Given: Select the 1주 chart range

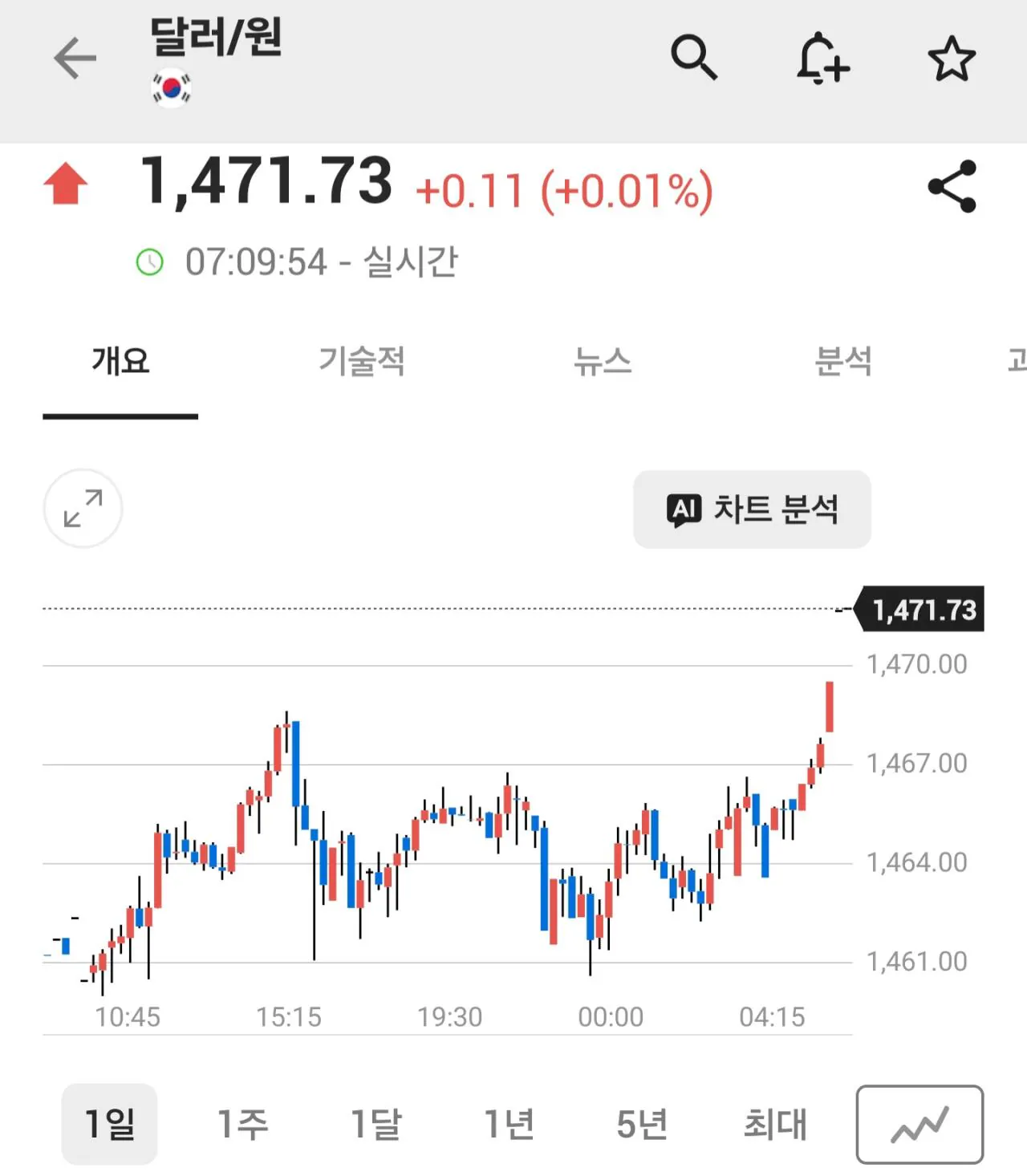Looking at the screenshot, I should pyautogui.click(x=242, y=1124).
